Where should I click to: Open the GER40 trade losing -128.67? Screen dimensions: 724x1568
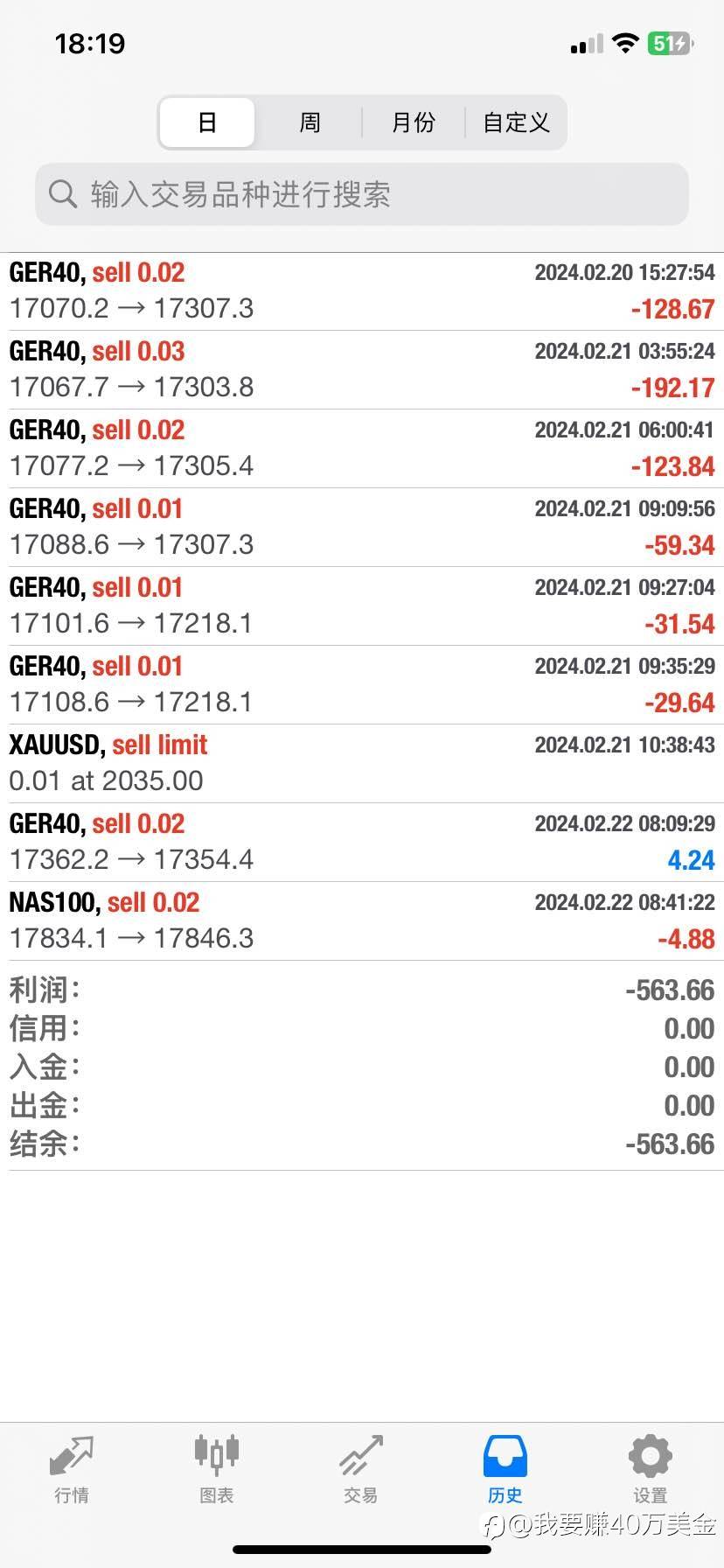pos(362,290)
